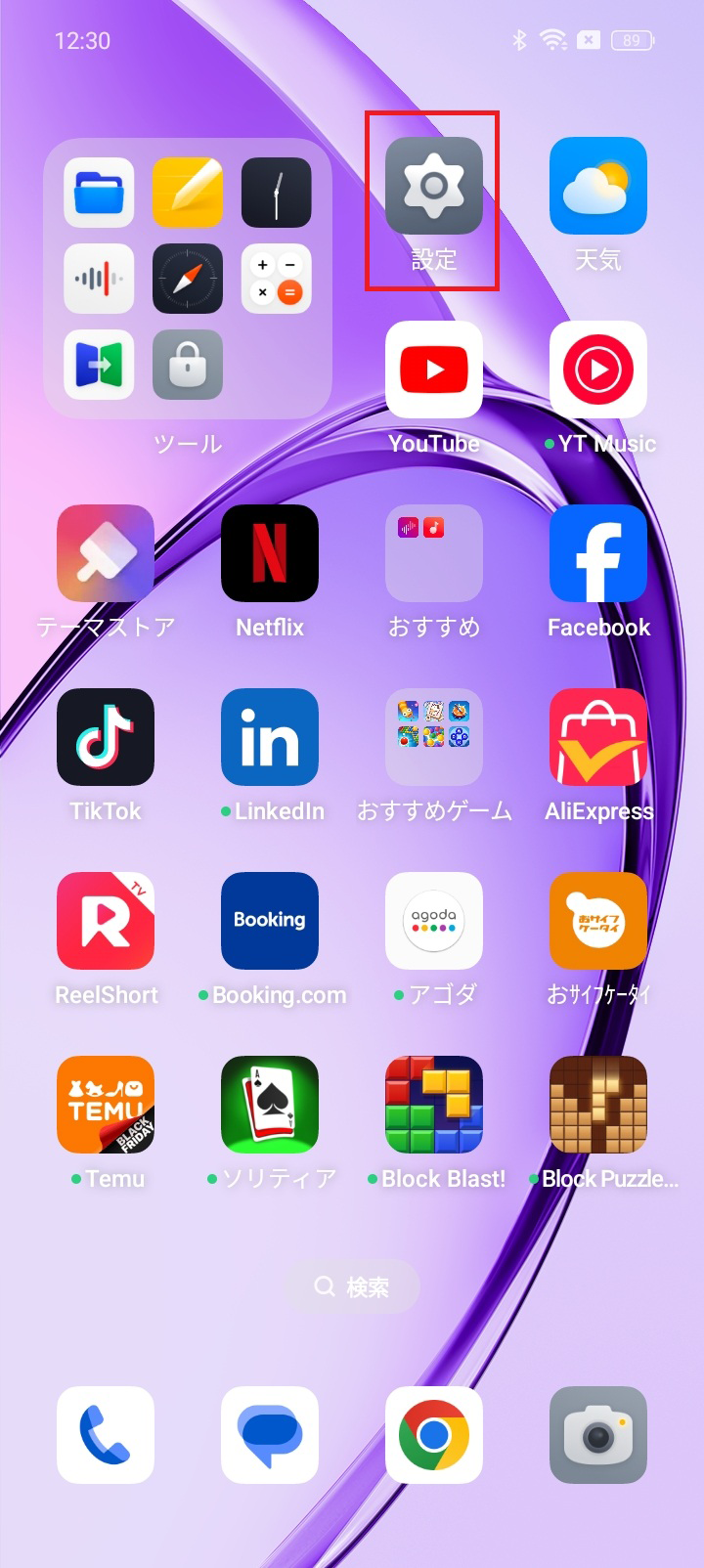This screenshot has width=704, height=1568.
Task: Launch TikTok
Action: click(105, 737)
